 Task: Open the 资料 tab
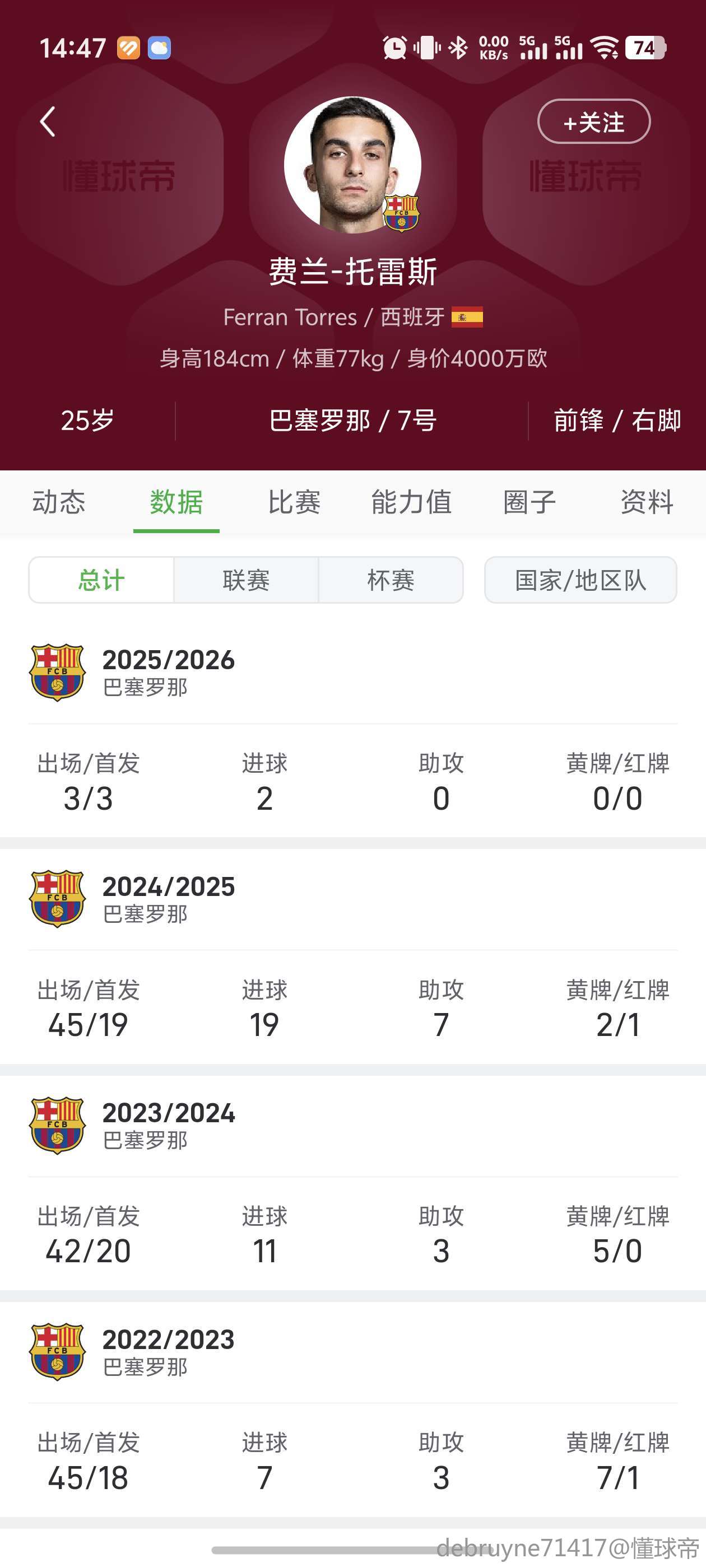click(x=647, y=502)
